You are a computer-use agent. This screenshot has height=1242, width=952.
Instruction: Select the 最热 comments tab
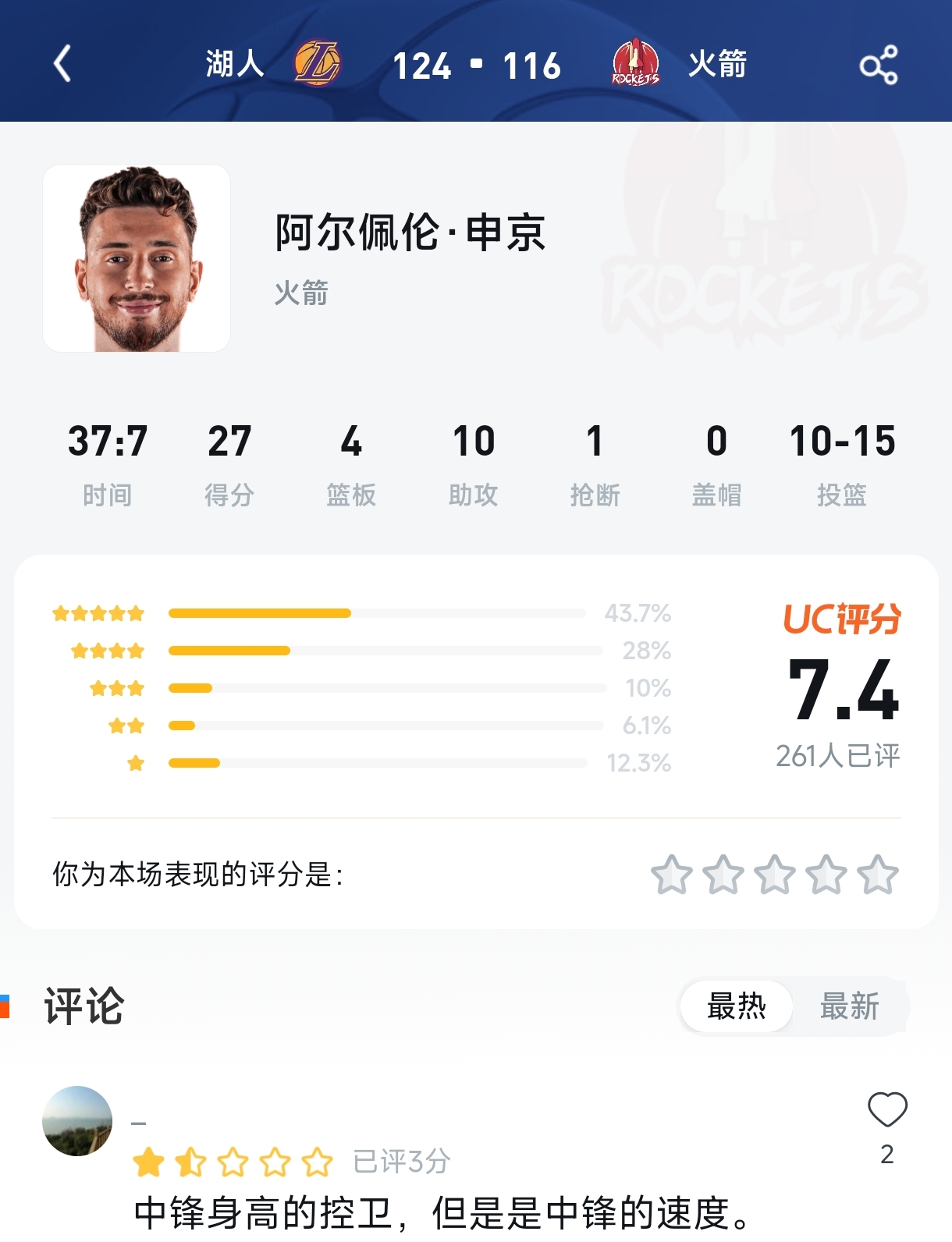click(x=734, y=1006)
